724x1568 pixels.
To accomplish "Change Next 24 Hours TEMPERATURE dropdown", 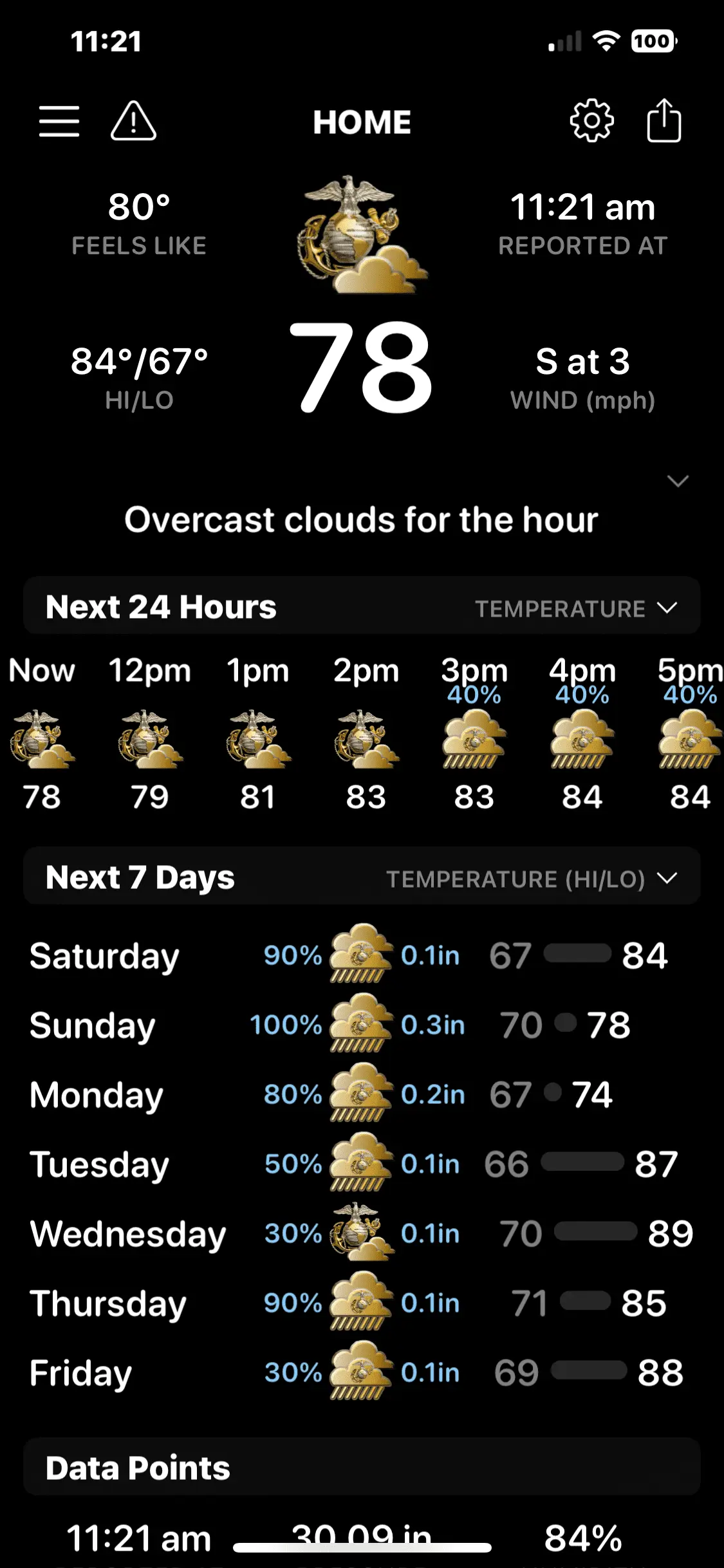I will 576,608.
